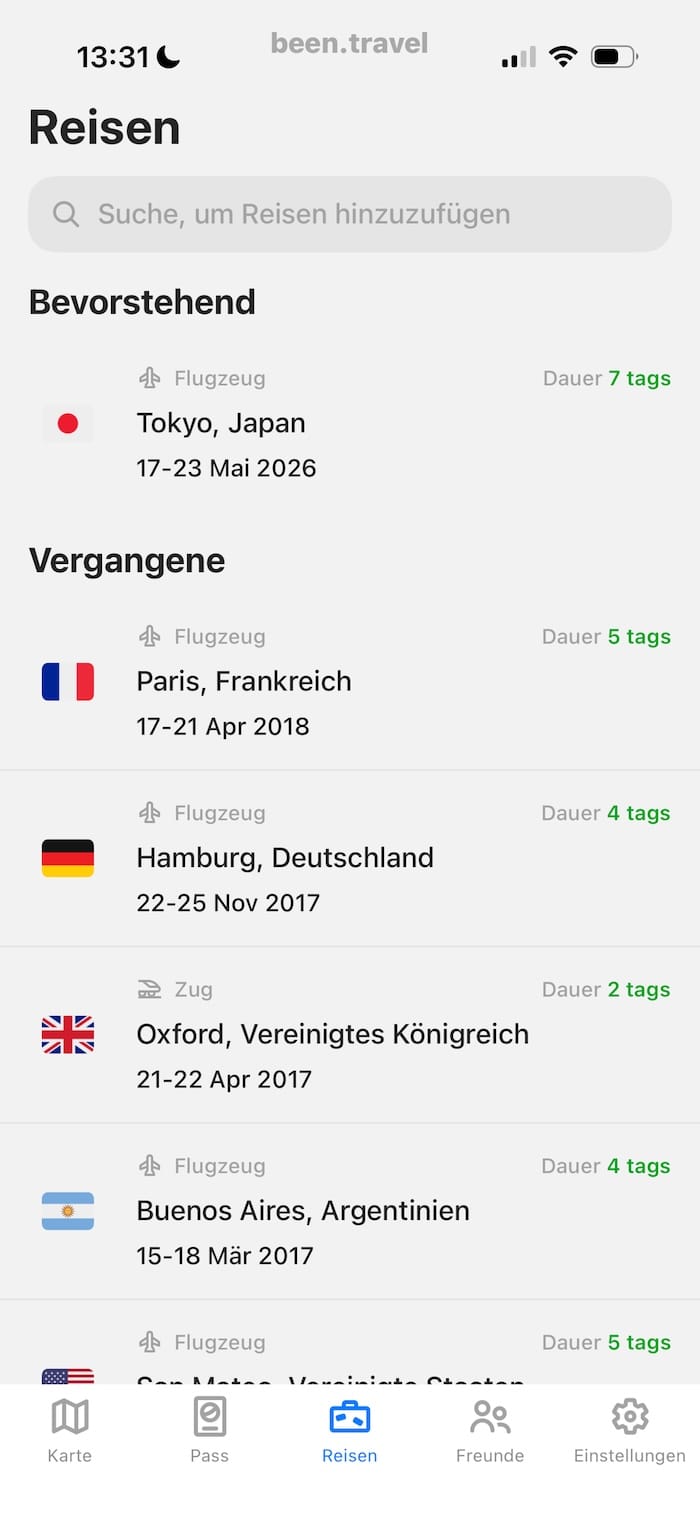Open the upcoming Tokyo, Japan trip
The height and width of the screenshot is (1522, 700).
pos(350,424)
